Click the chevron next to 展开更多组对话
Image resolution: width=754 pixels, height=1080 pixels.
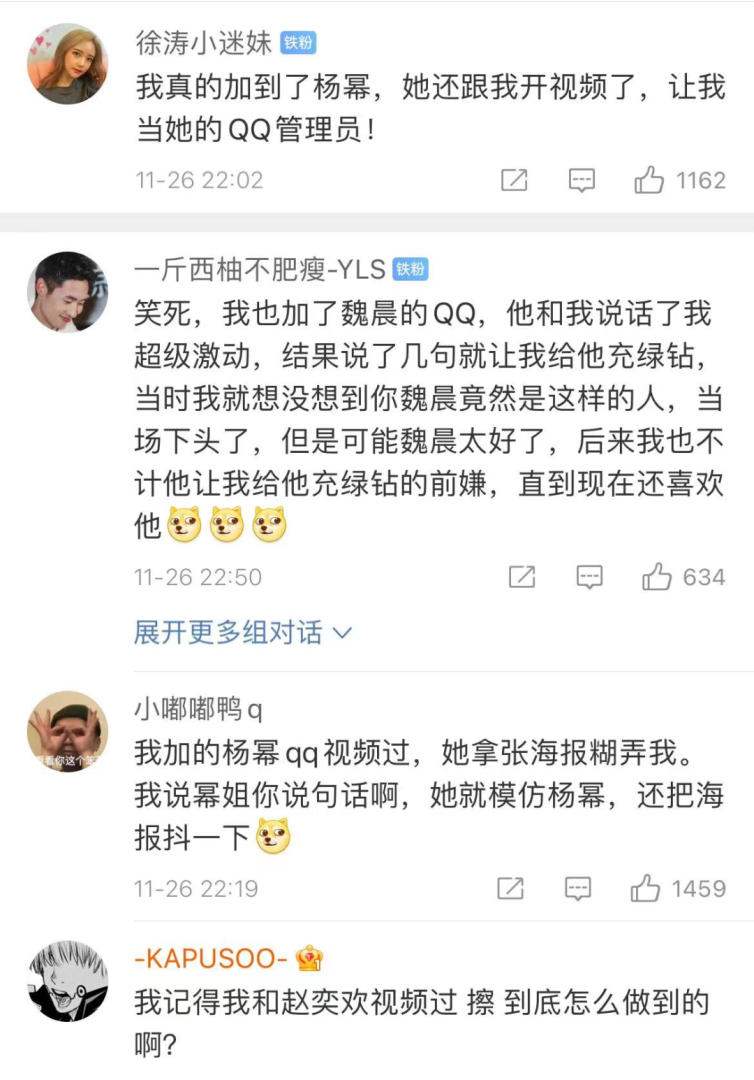(x=343, y=632)
